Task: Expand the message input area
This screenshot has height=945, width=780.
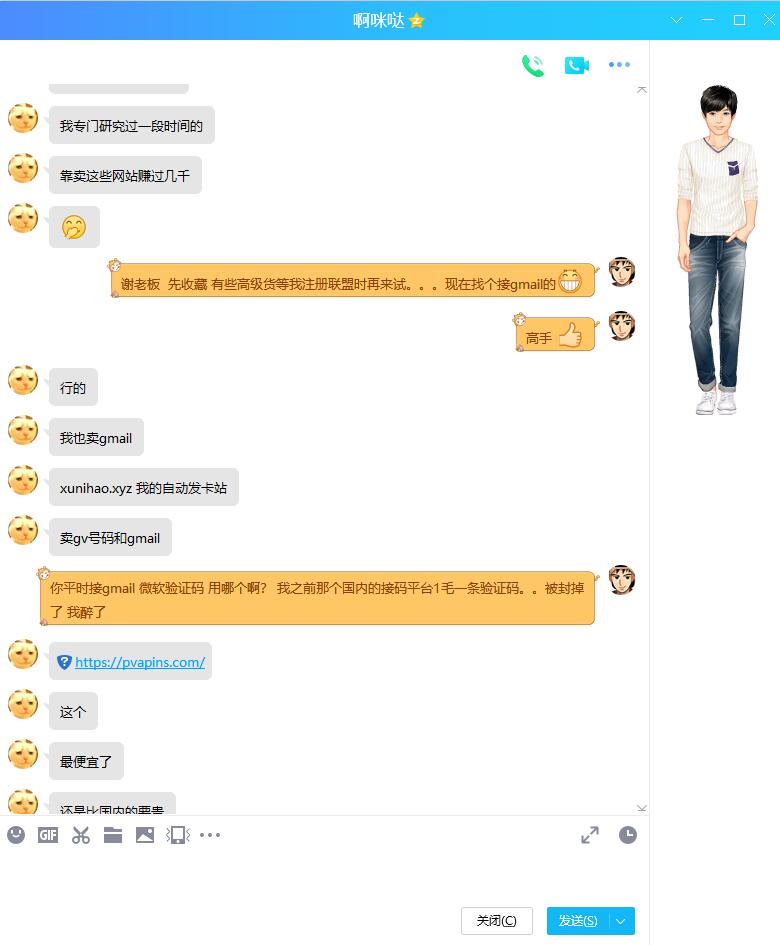Action: [590, 835]
